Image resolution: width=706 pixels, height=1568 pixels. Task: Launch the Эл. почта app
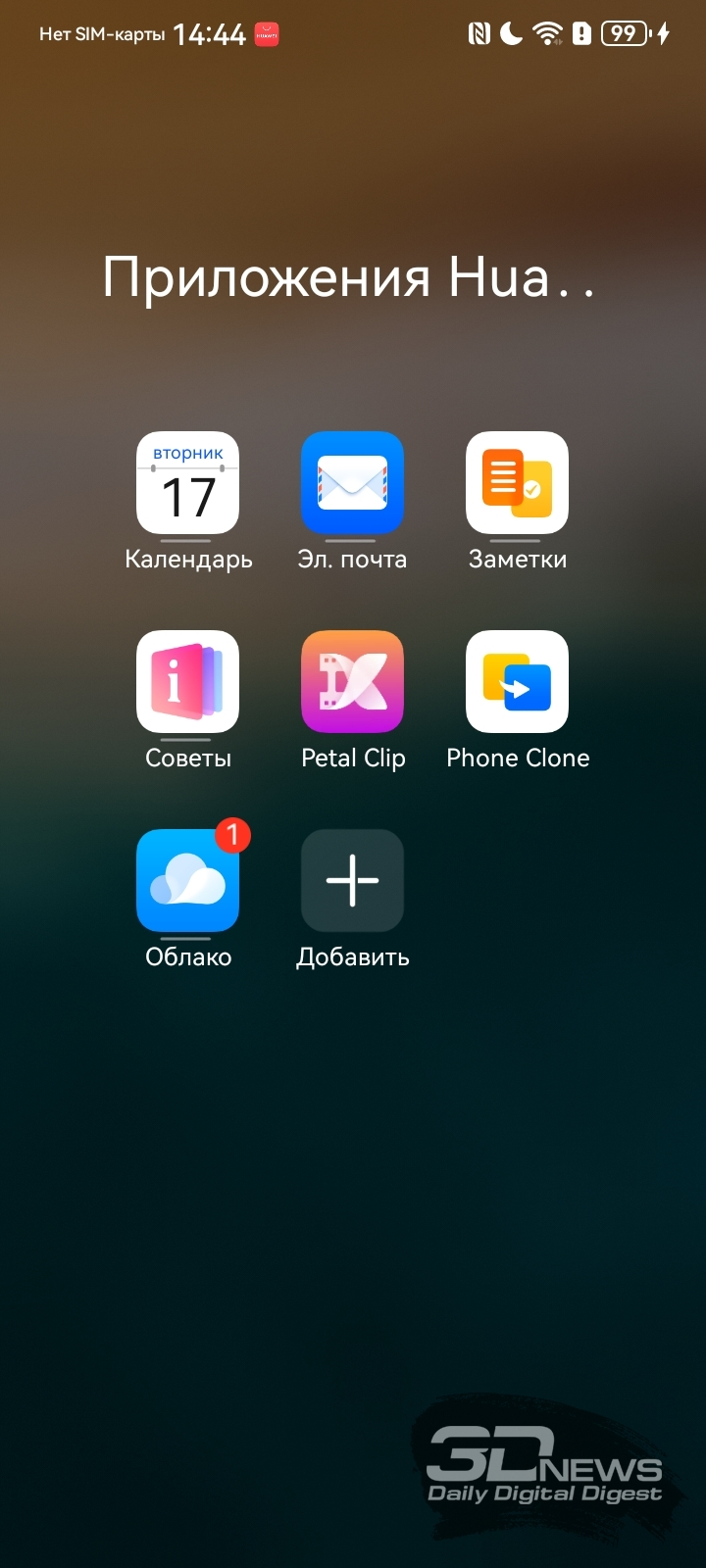353,483
